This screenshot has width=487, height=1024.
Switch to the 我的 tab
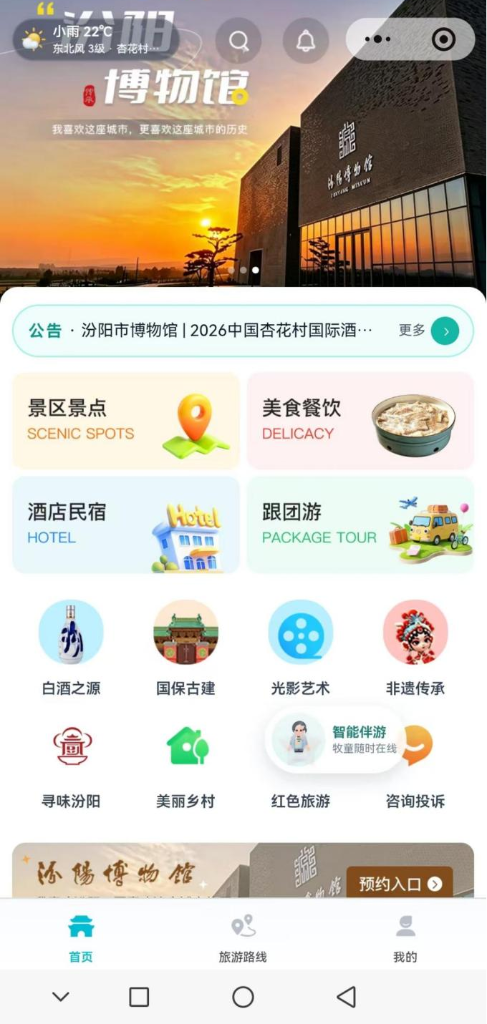click(405, 936)
